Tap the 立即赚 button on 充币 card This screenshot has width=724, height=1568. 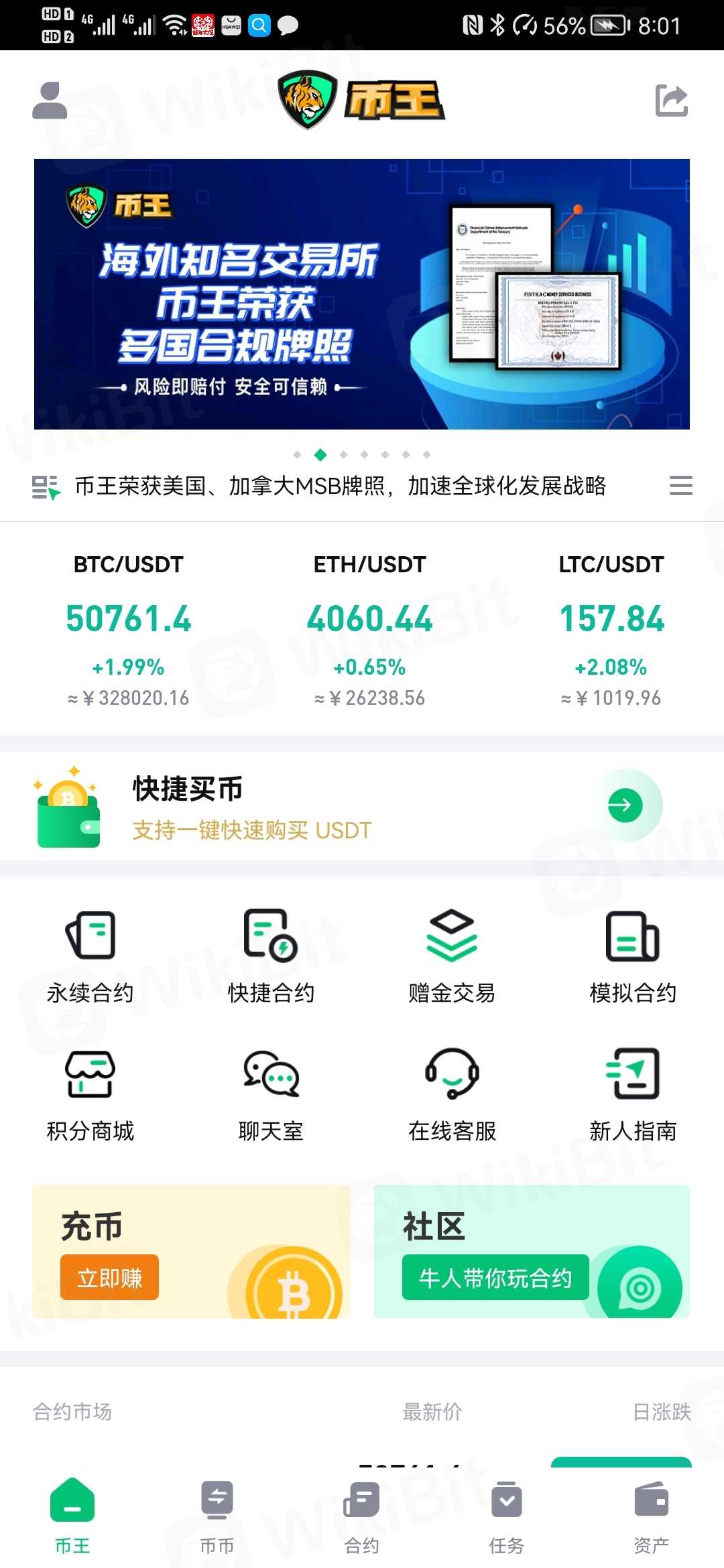coord(109,1277)
